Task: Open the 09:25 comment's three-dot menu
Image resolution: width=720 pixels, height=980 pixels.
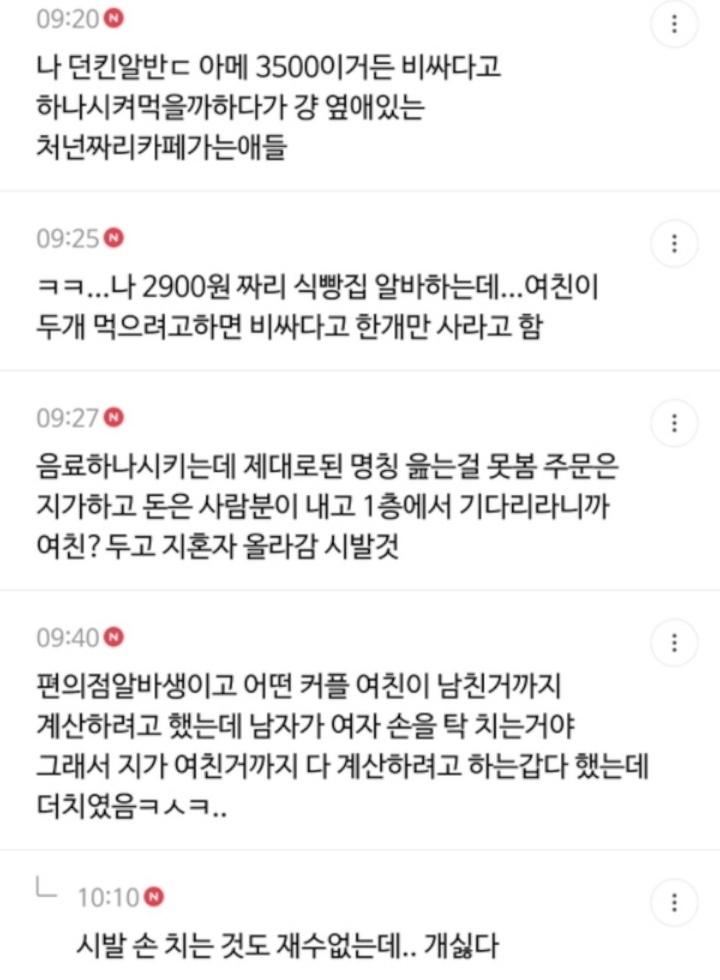Action: coord(674,243)
